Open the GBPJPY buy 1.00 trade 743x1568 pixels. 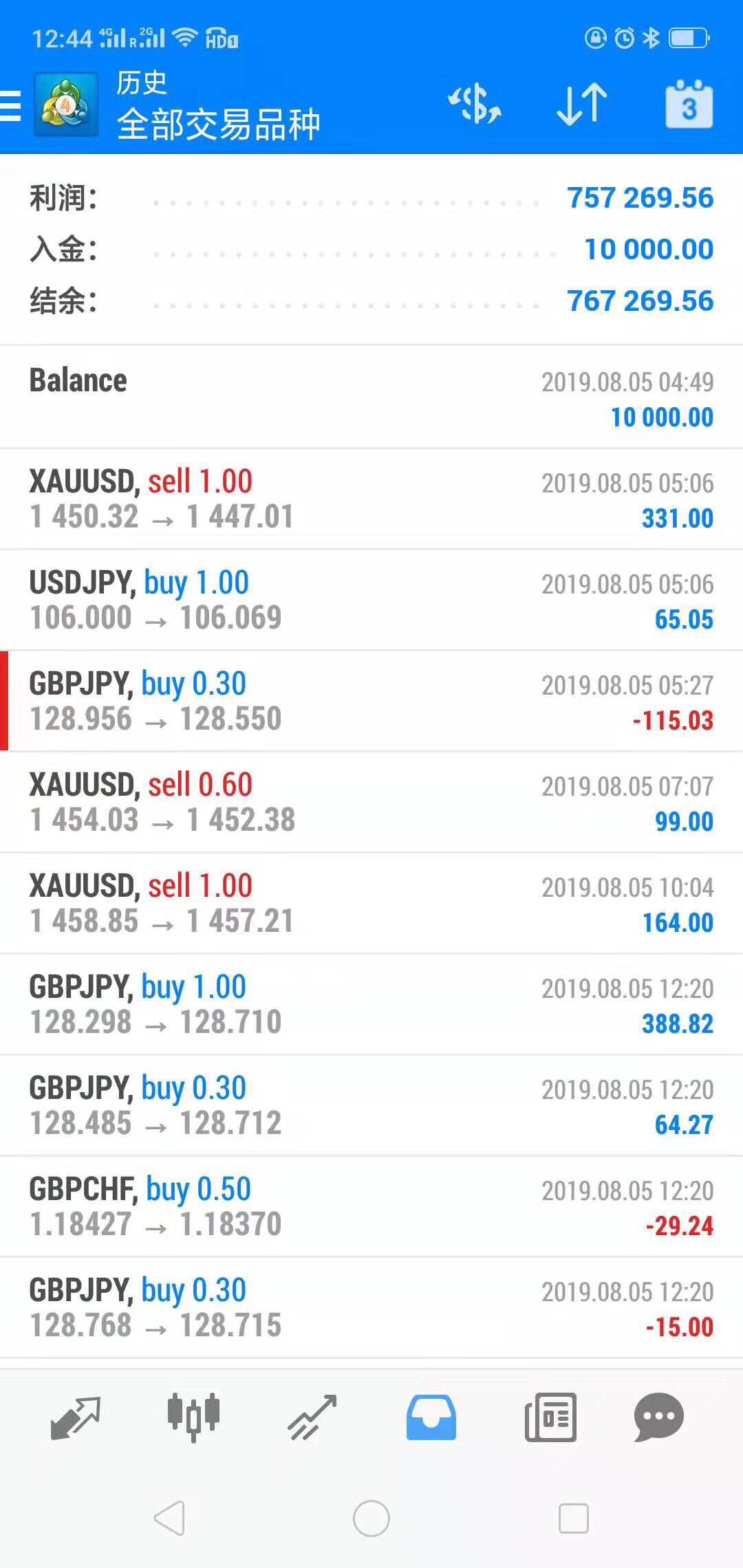tap(371, 1005)
